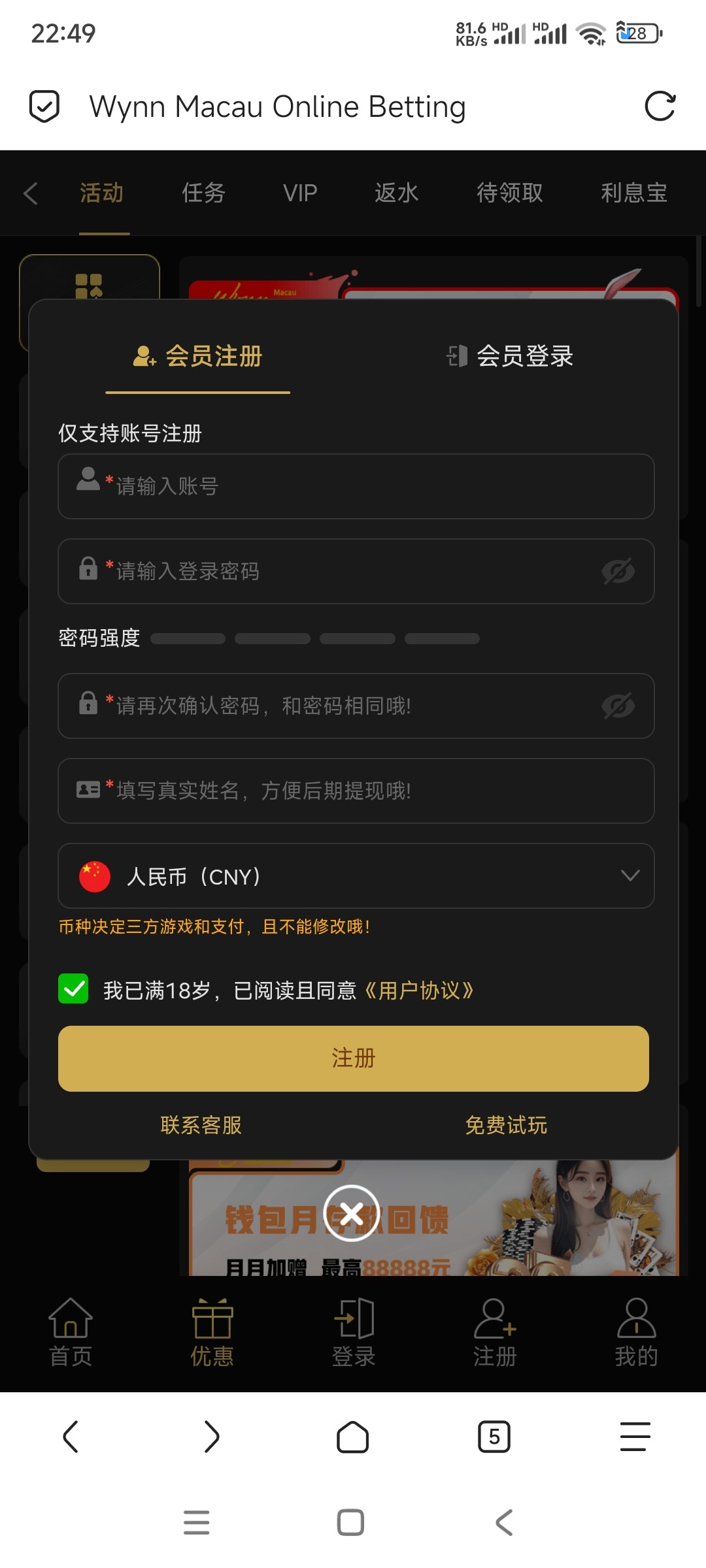Show the login password text

point(618,572)
